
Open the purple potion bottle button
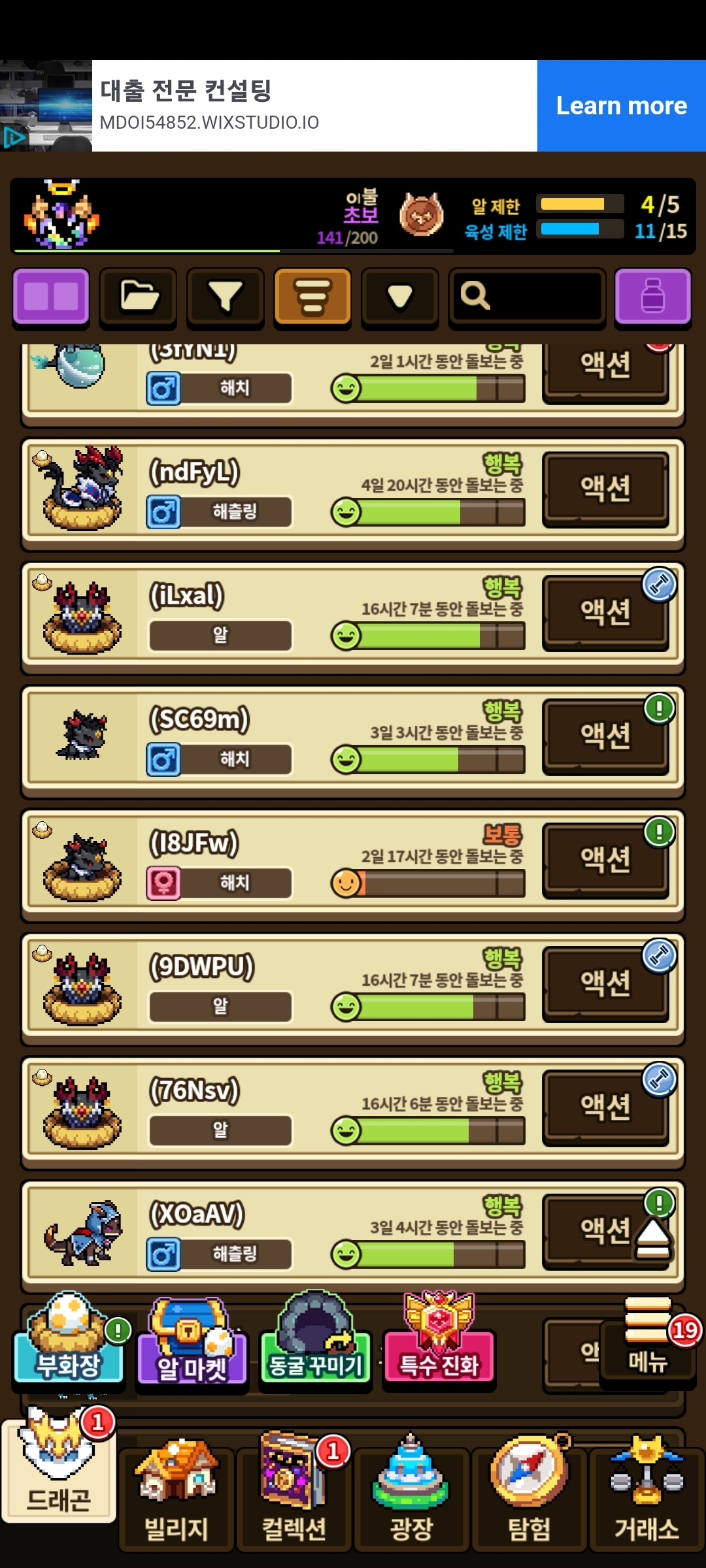[652, 296]
